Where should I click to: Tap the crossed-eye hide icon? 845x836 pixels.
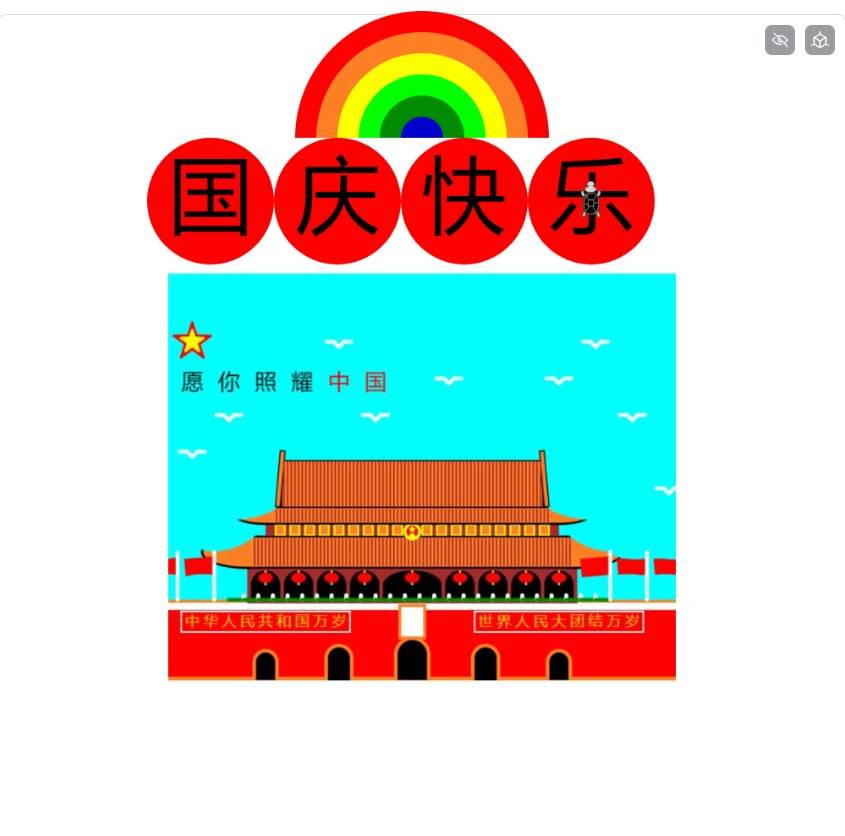click(x=780, y=40)
